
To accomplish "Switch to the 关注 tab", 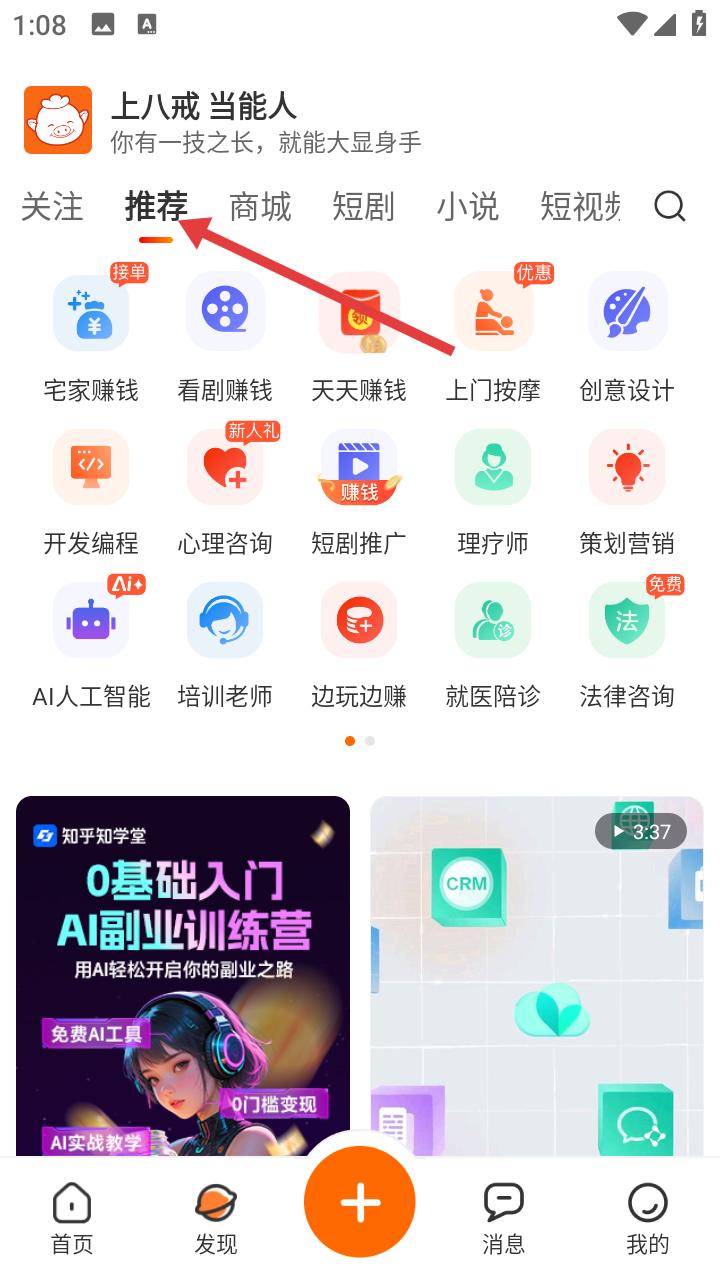I will click(x=52, y=207).
